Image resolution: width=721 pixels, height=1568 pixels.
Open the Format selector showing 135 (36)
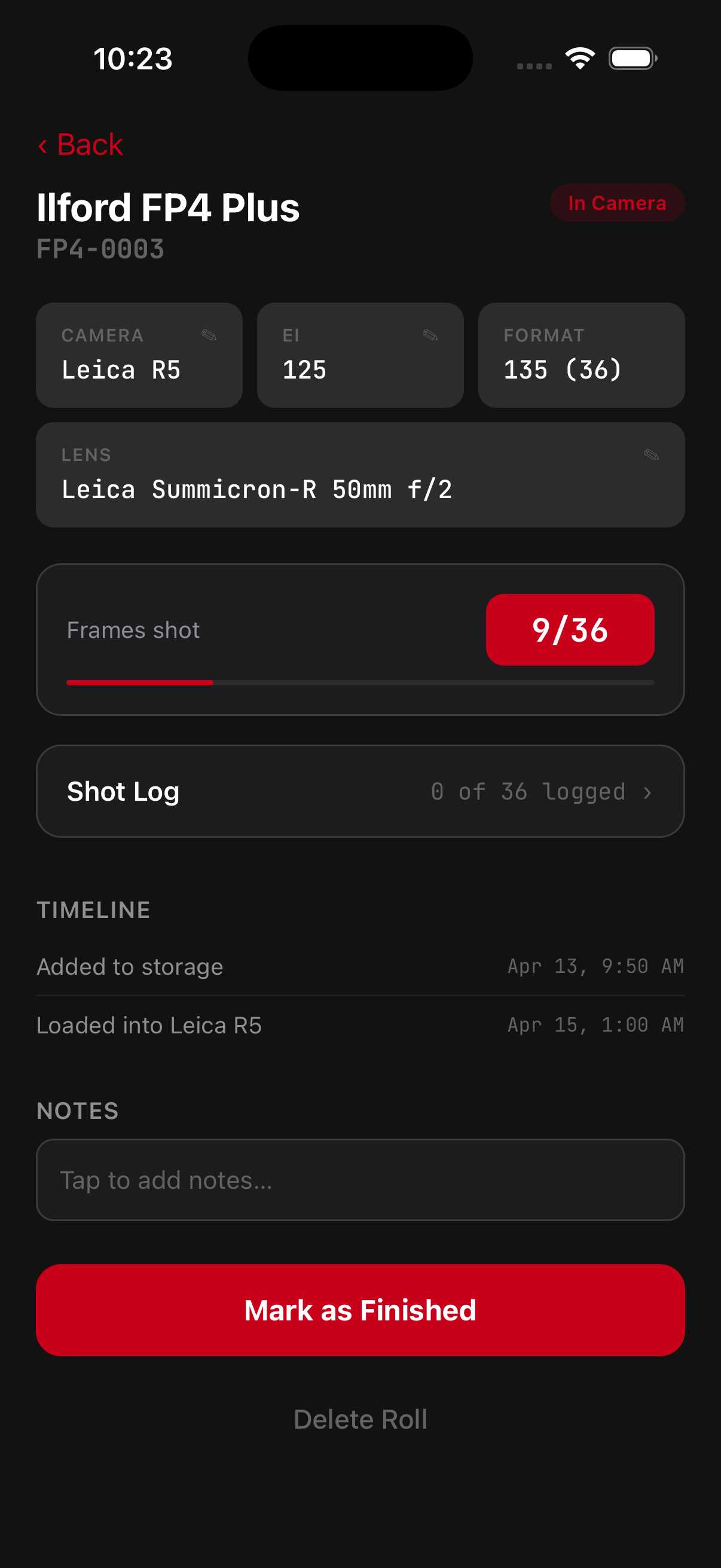click(x=581, y=355)
